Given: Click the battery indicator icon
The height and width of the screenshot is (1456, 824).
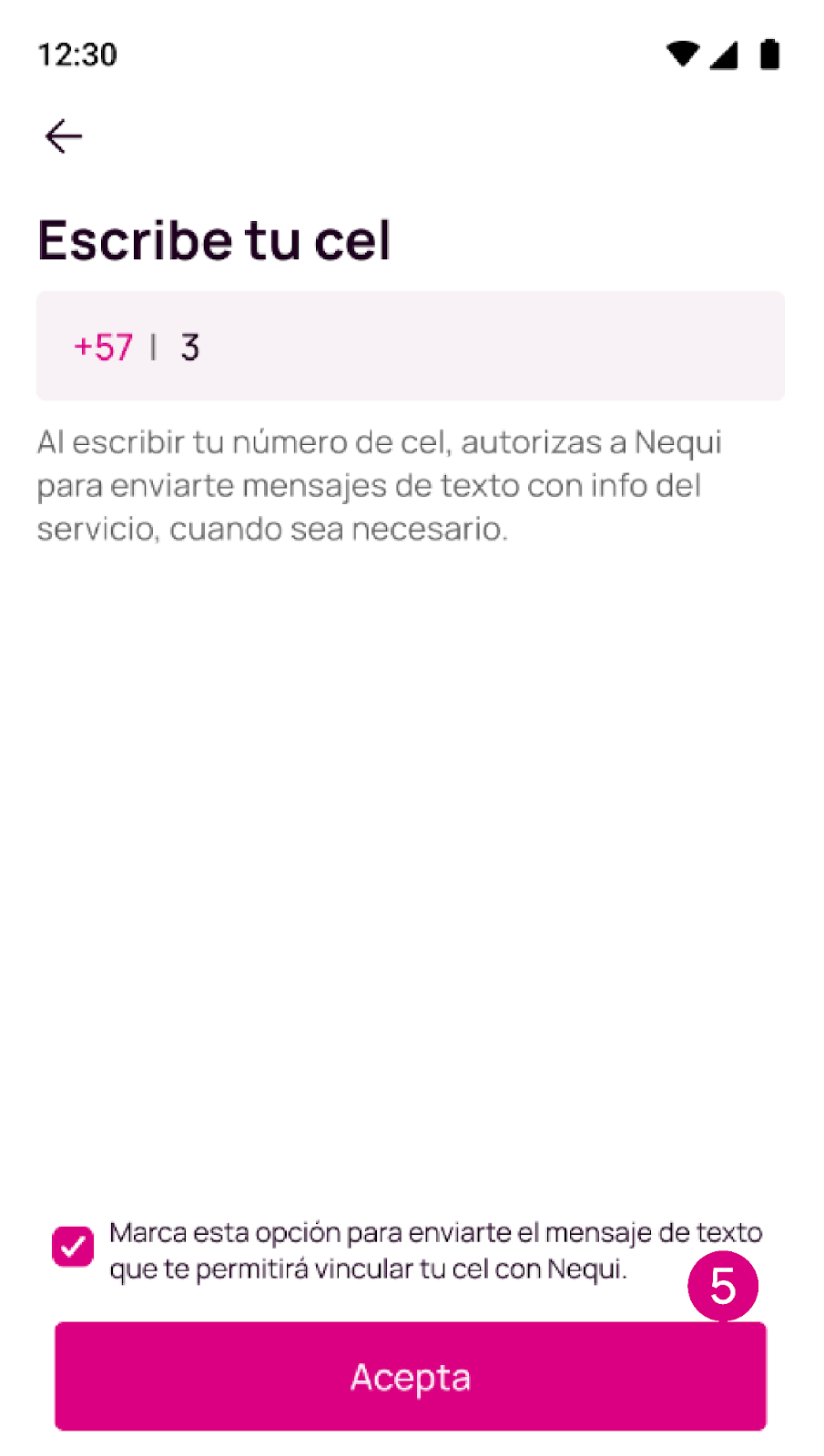Looking at the screenshot, I should coord(769,54).
